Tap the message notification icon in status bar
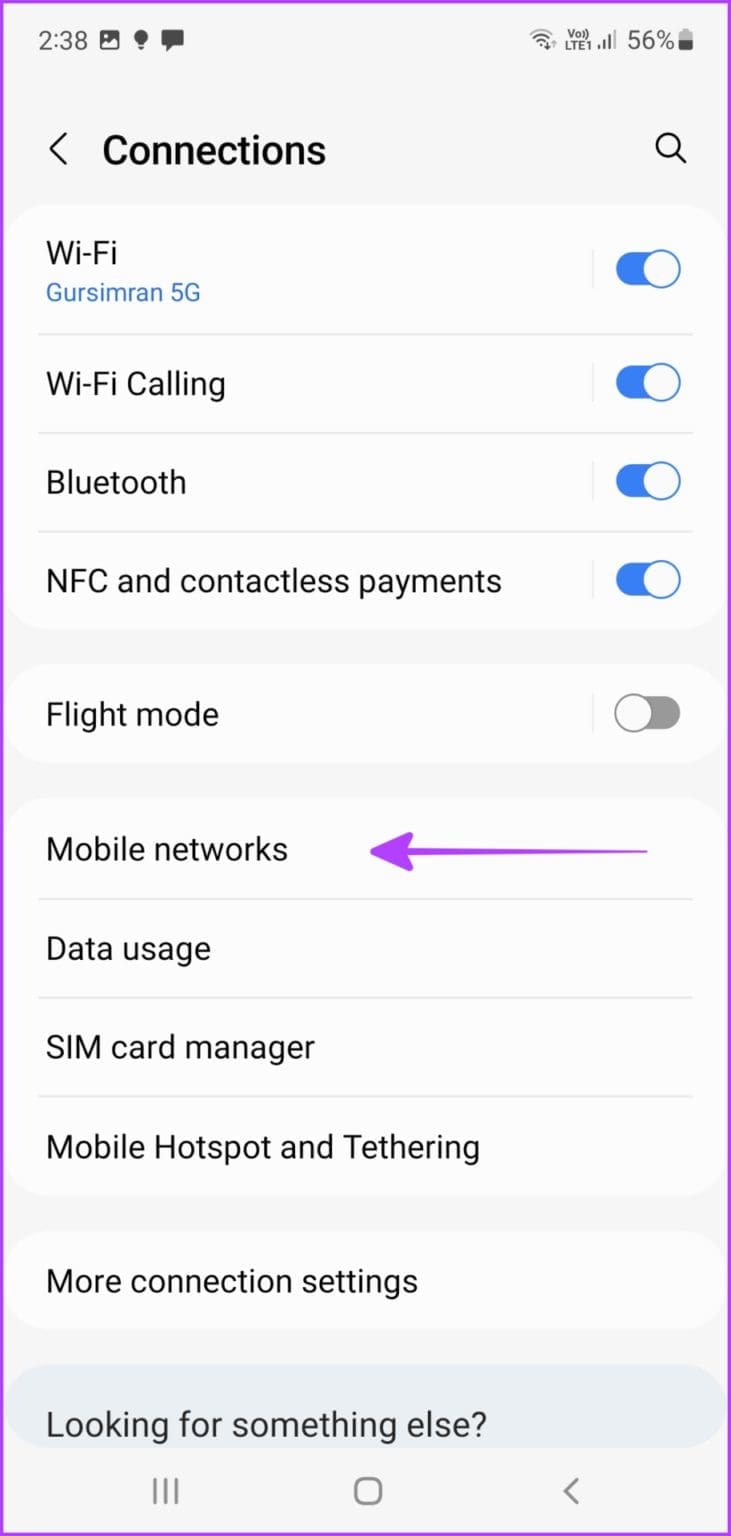This screenshot has height=1536, width=731. tap(172, 39)
